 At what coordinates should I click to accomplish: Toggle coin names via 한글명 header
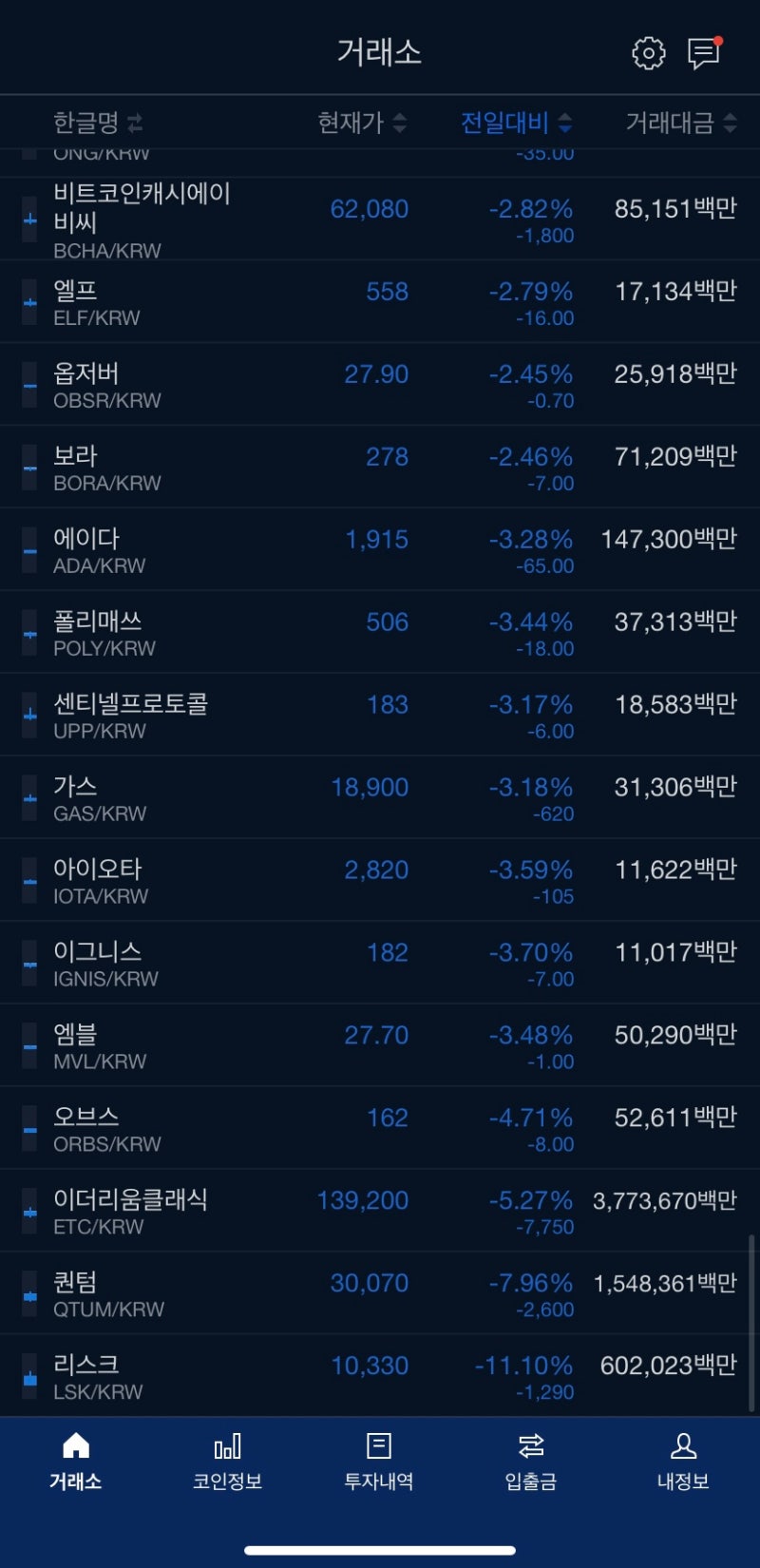click(x=98, y=123)
